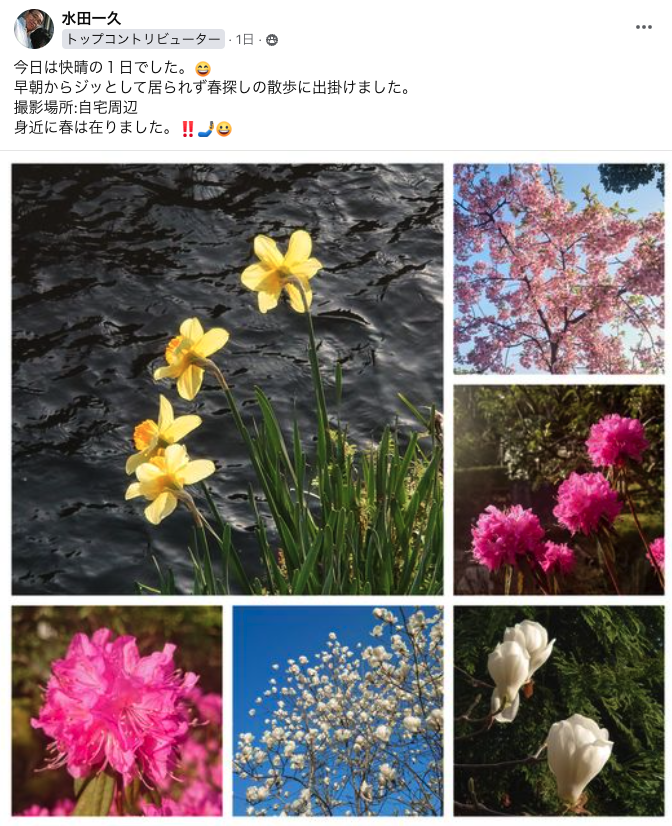Open the yellow daffodils photo
The image size is (672, 826).
pos(227,379)
